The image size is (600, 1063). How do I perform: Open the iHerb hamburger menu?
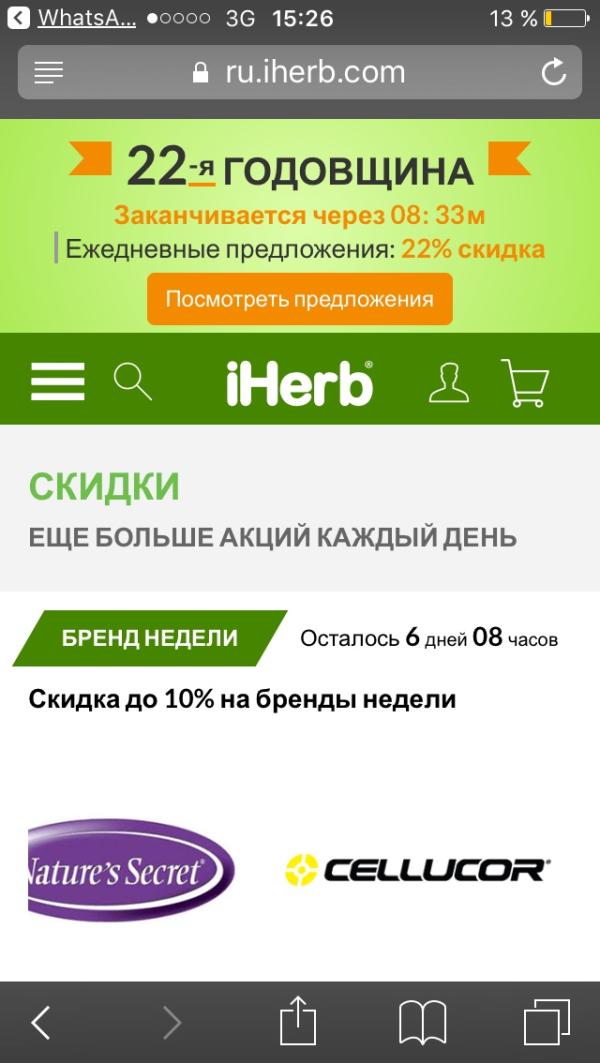58,381
